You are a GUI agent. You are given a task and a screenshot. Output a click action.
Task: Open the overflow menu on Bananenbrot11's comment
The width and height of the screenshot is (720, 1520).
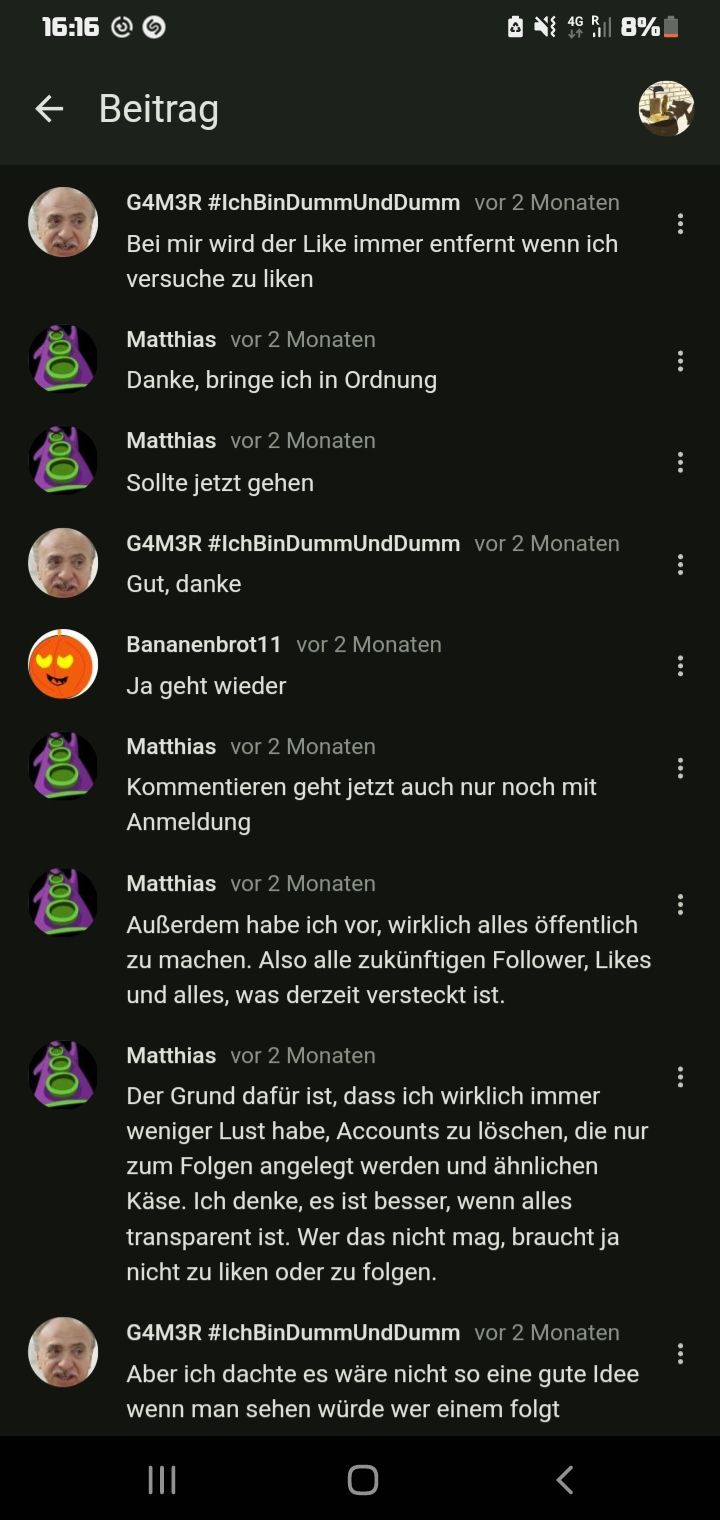(680, 666)
